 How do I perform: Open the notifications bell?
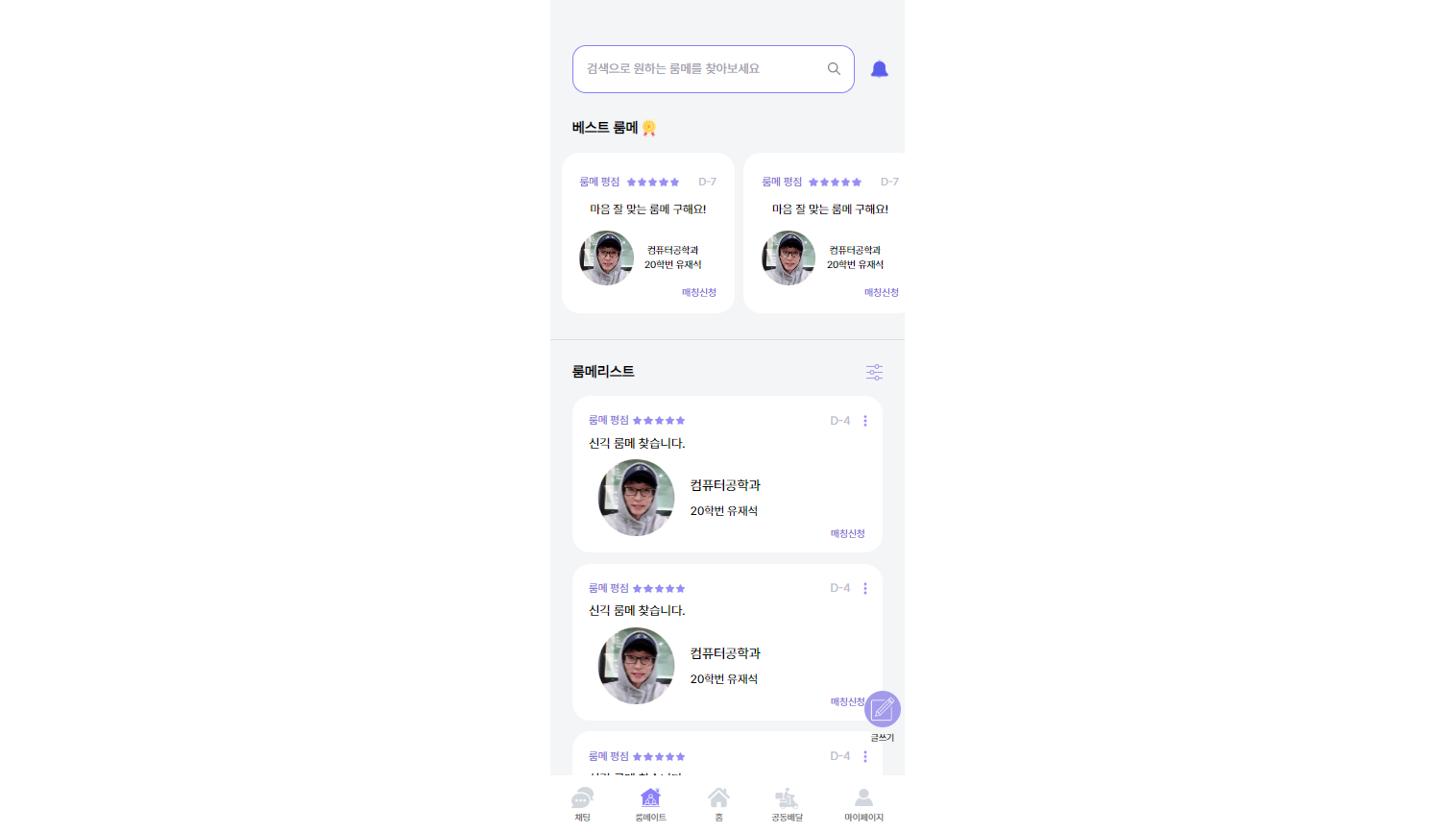879,69
